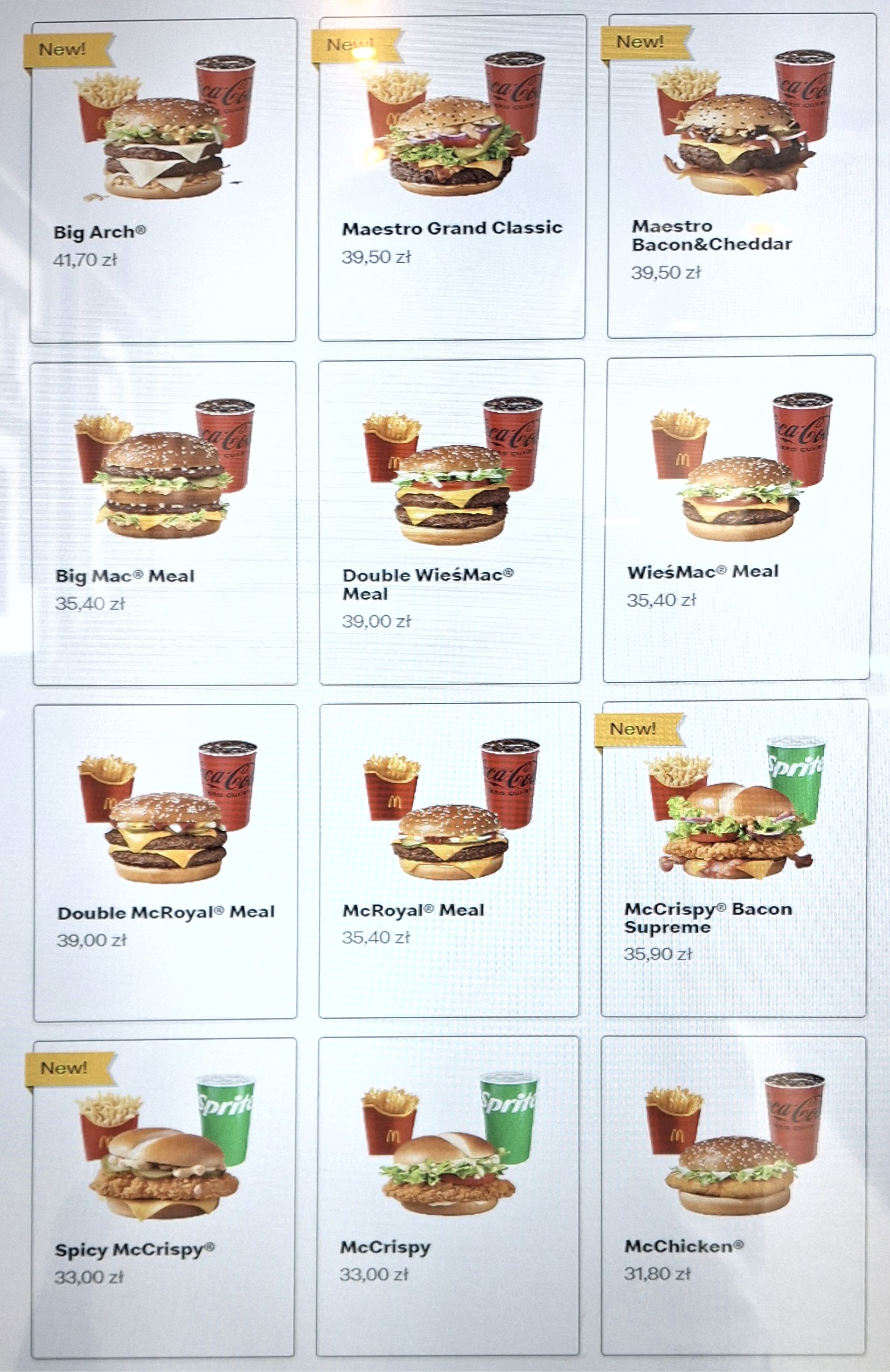The width and height of the screenshot is (890, 1372).
Task: Select the Big Arch meal card
Action: click(x=164, y=180)
